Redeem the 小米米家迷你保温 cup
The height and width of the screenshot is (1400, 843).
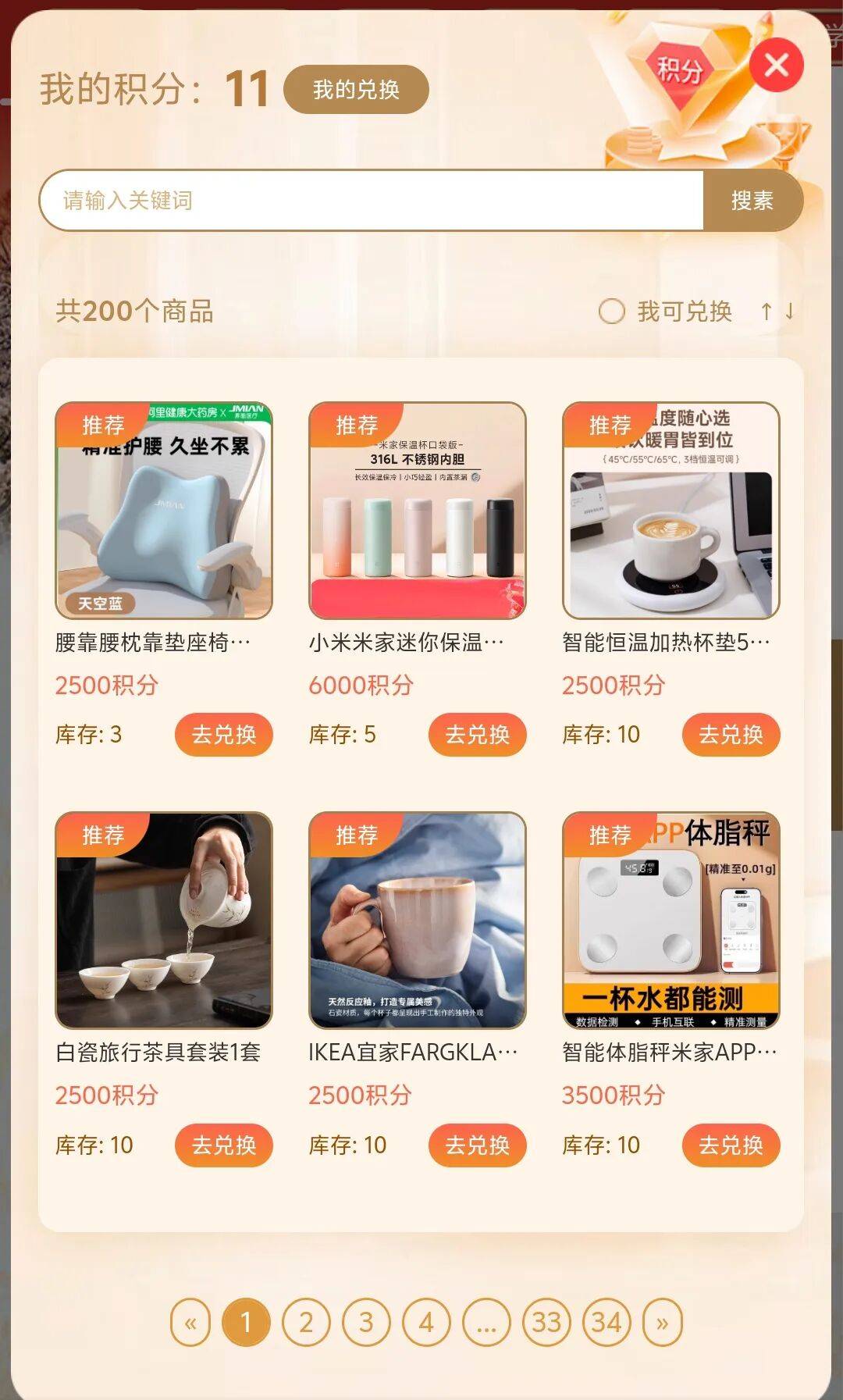(477, 735)
